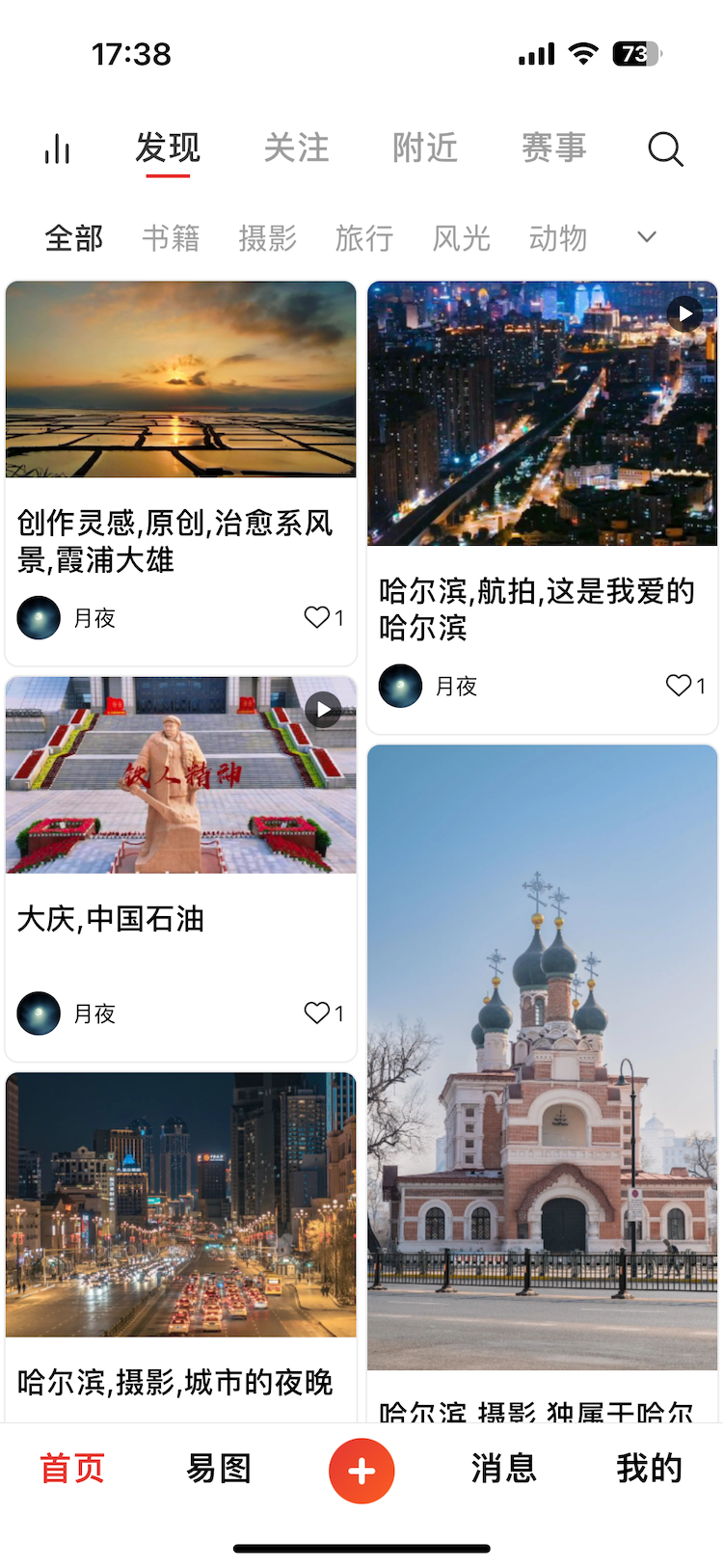
Task: Open 赛事 contests section
Action: point(553,148)
